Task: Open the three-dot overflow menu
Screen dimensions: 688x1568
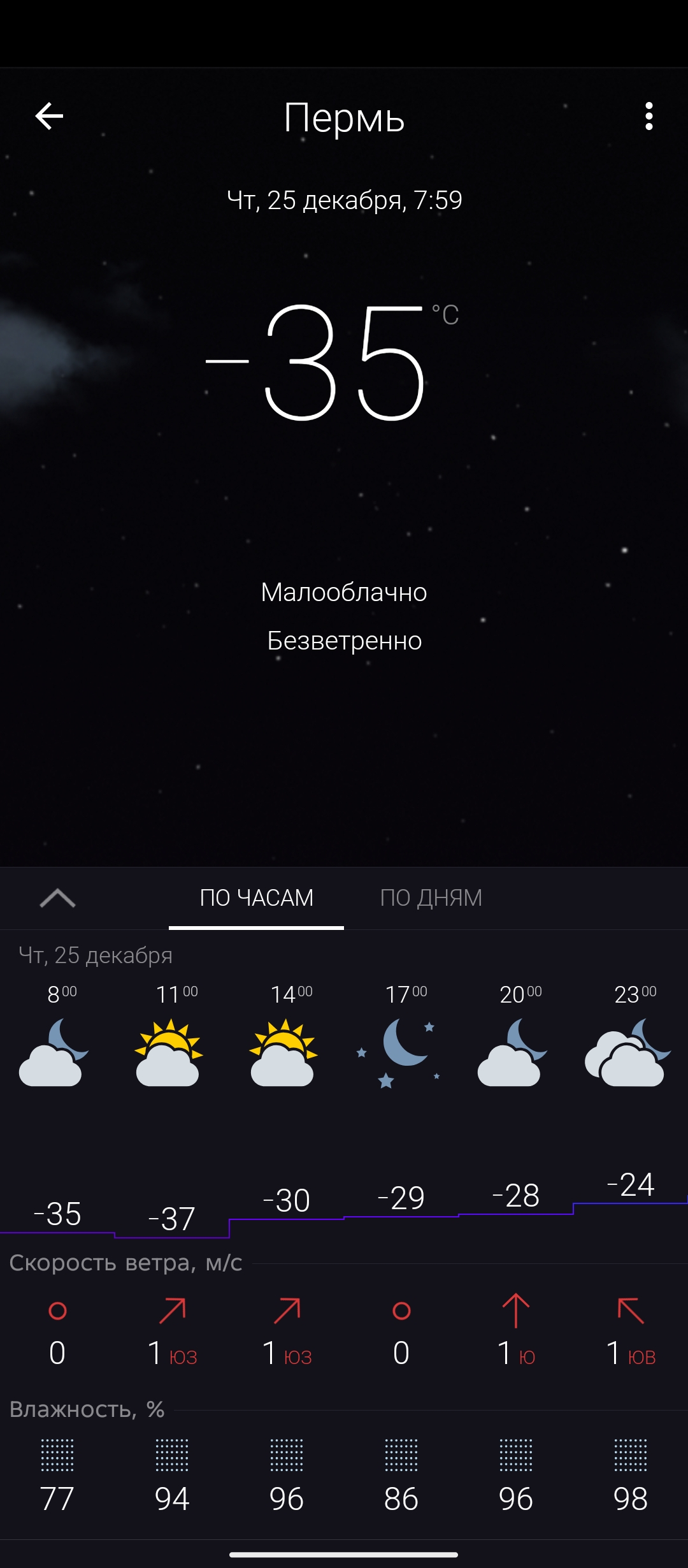Action: click(x=649, y=116)
